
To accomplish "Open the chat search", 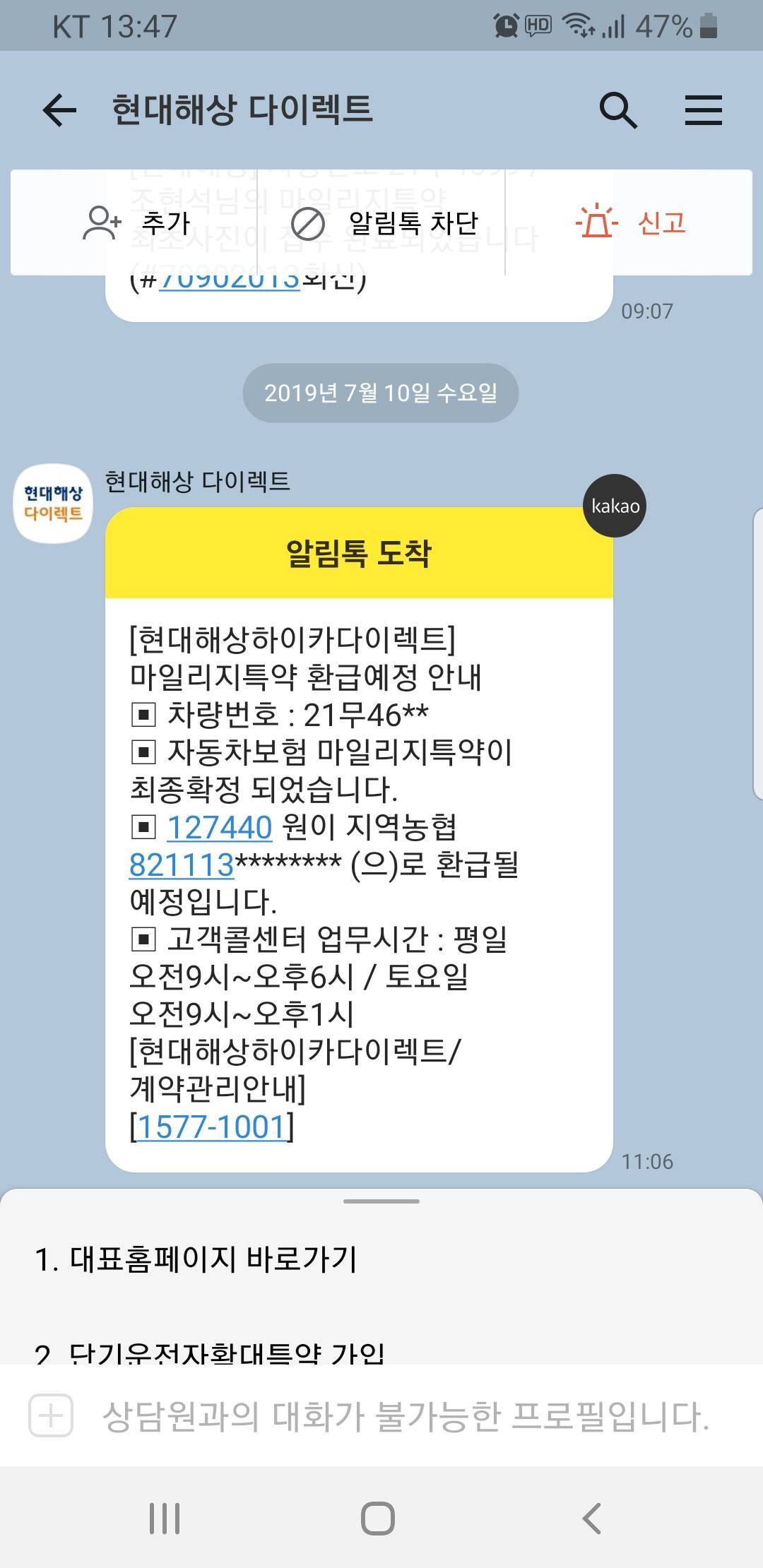I will click(617, 110).
